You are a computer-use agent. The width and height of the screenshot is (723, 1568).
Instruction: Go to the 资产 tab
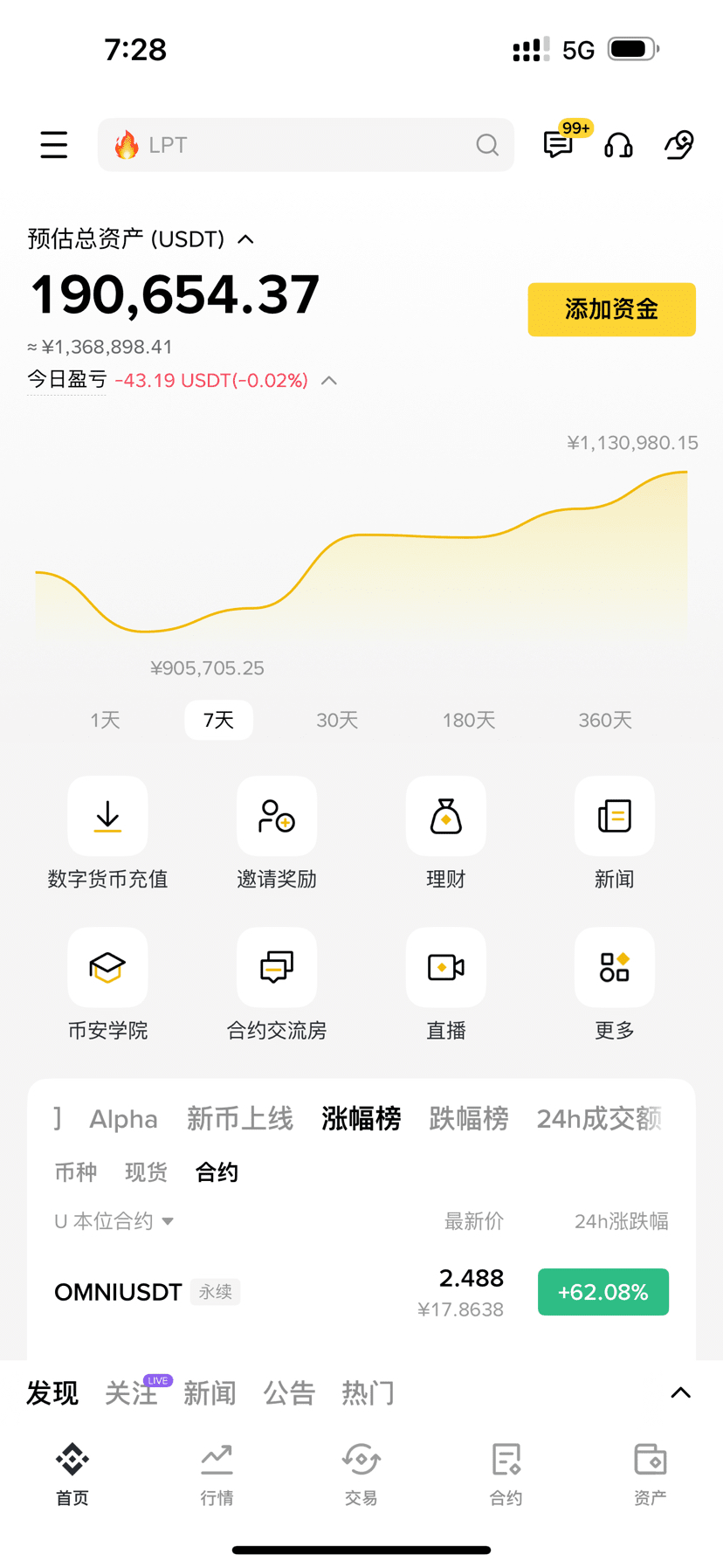click(x=650, y=1475)
